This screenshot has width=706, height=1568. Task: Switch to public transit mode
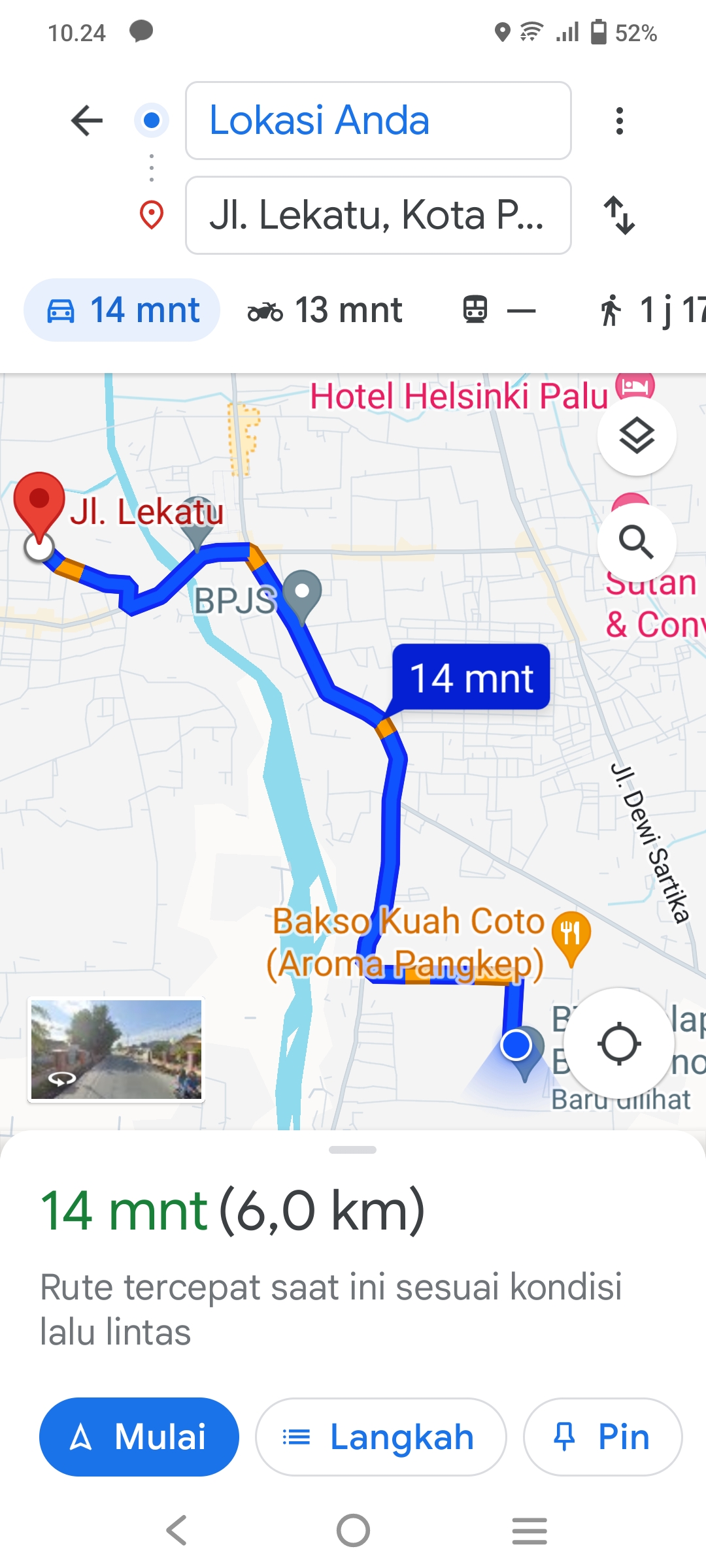click(498, 310)
